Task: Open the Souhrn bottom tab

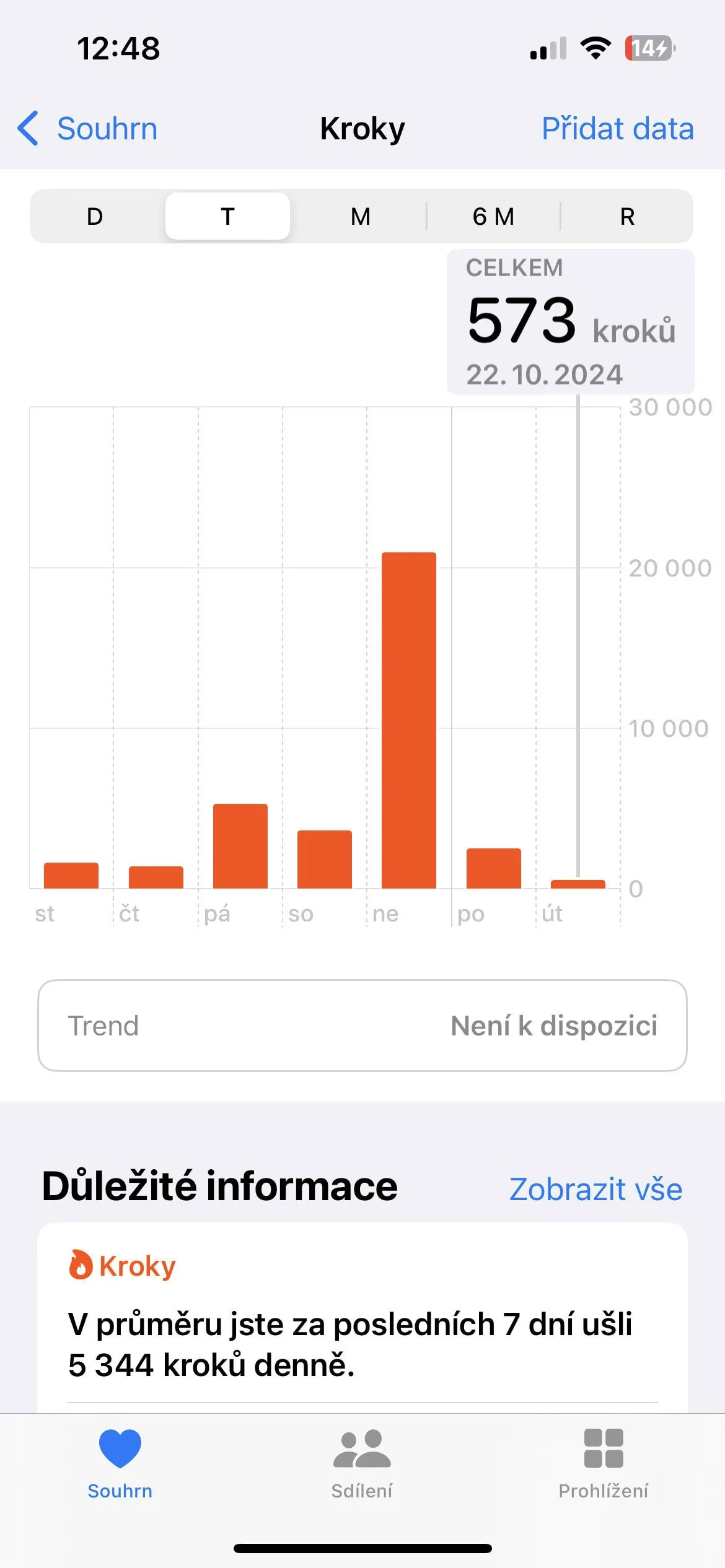Action: pos(120,1464)
